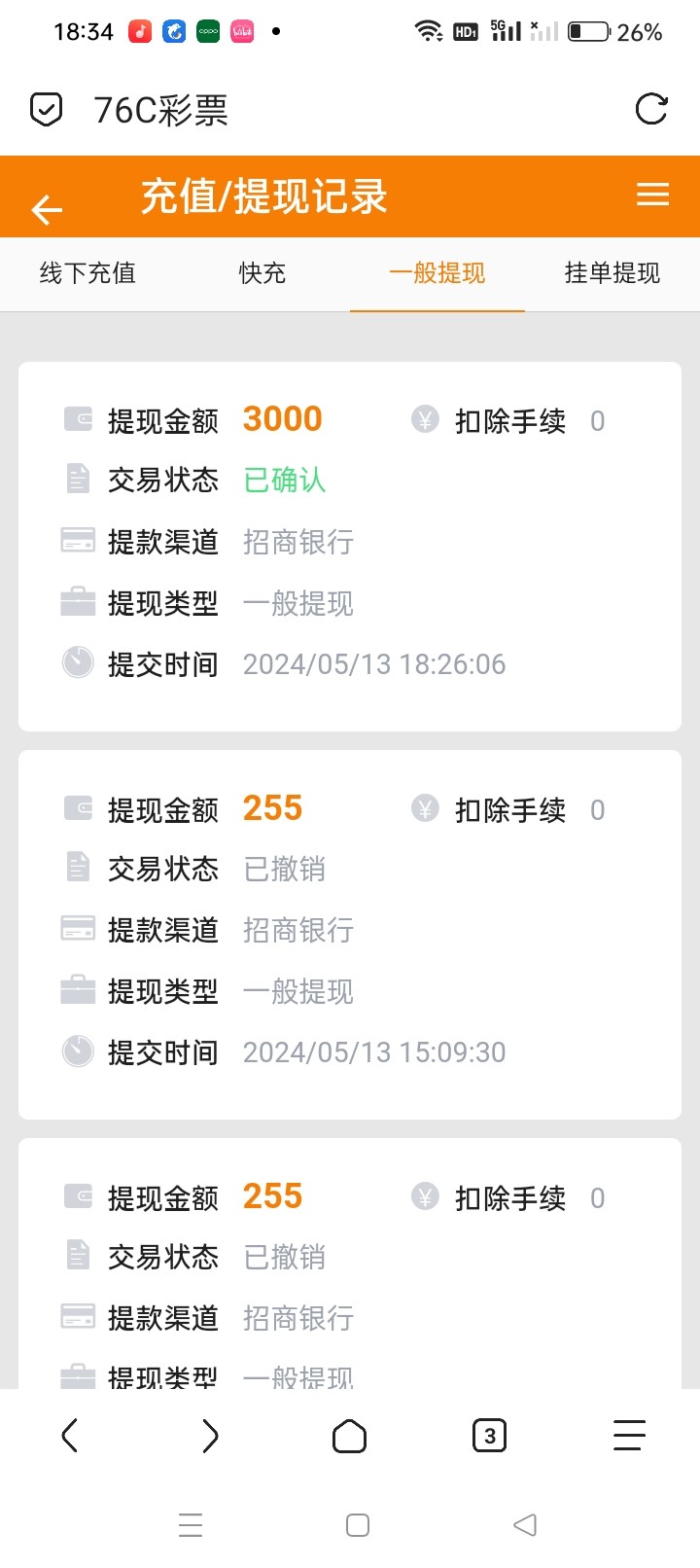Open the browser home page
The width and height of the screenshot is (700, 1568).
click(350, 1436)
